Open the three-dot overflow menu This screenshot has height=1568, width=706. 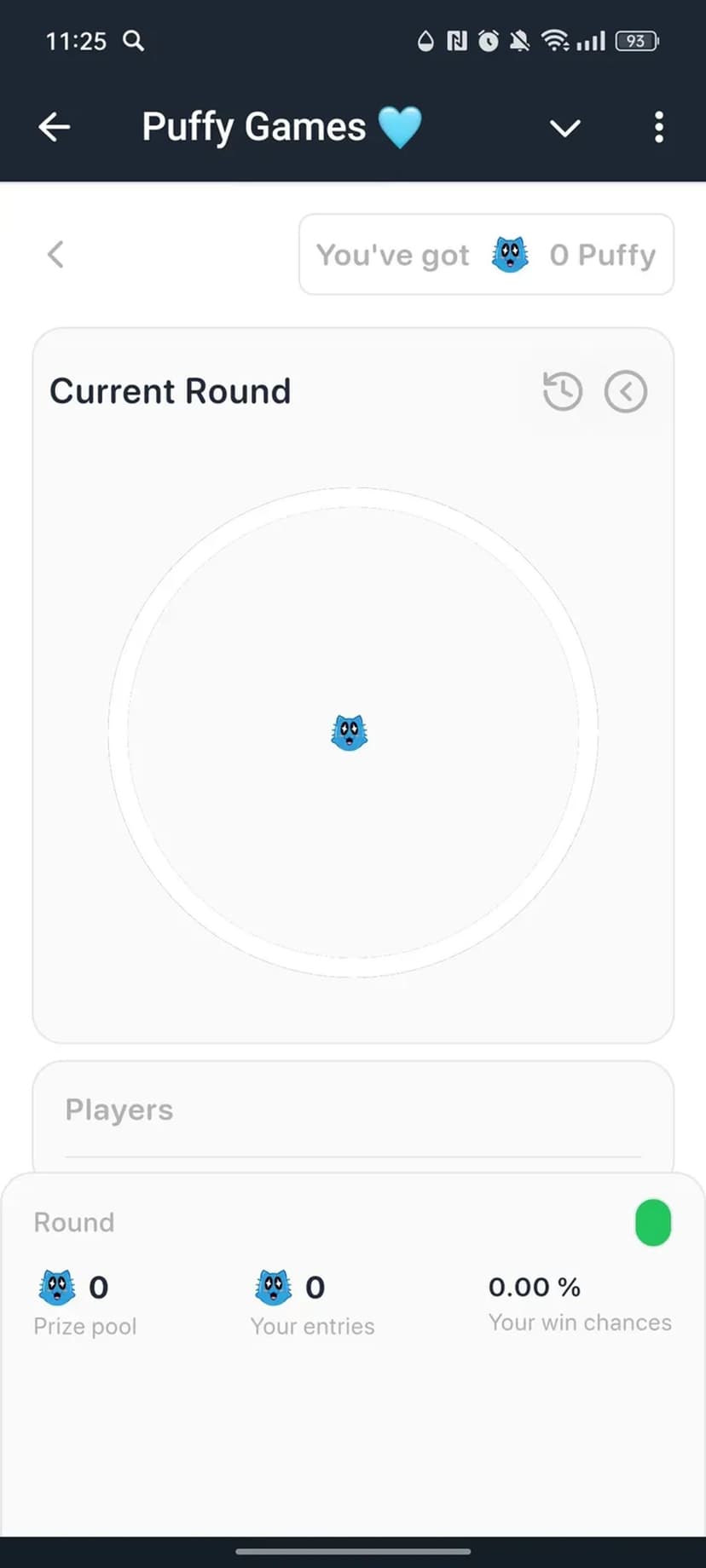[x=658, y=127]
